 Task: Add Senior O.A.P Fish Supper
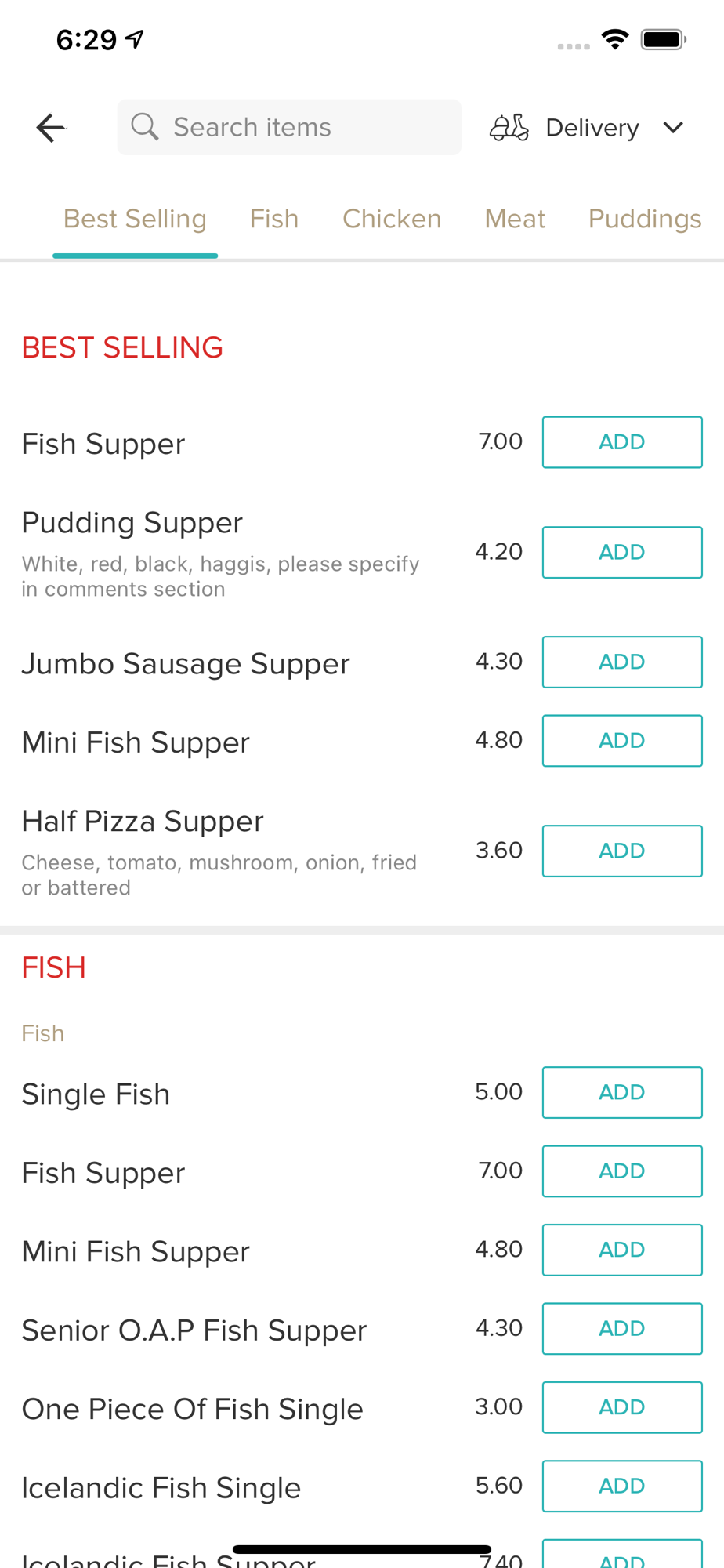pos(622,1329)
